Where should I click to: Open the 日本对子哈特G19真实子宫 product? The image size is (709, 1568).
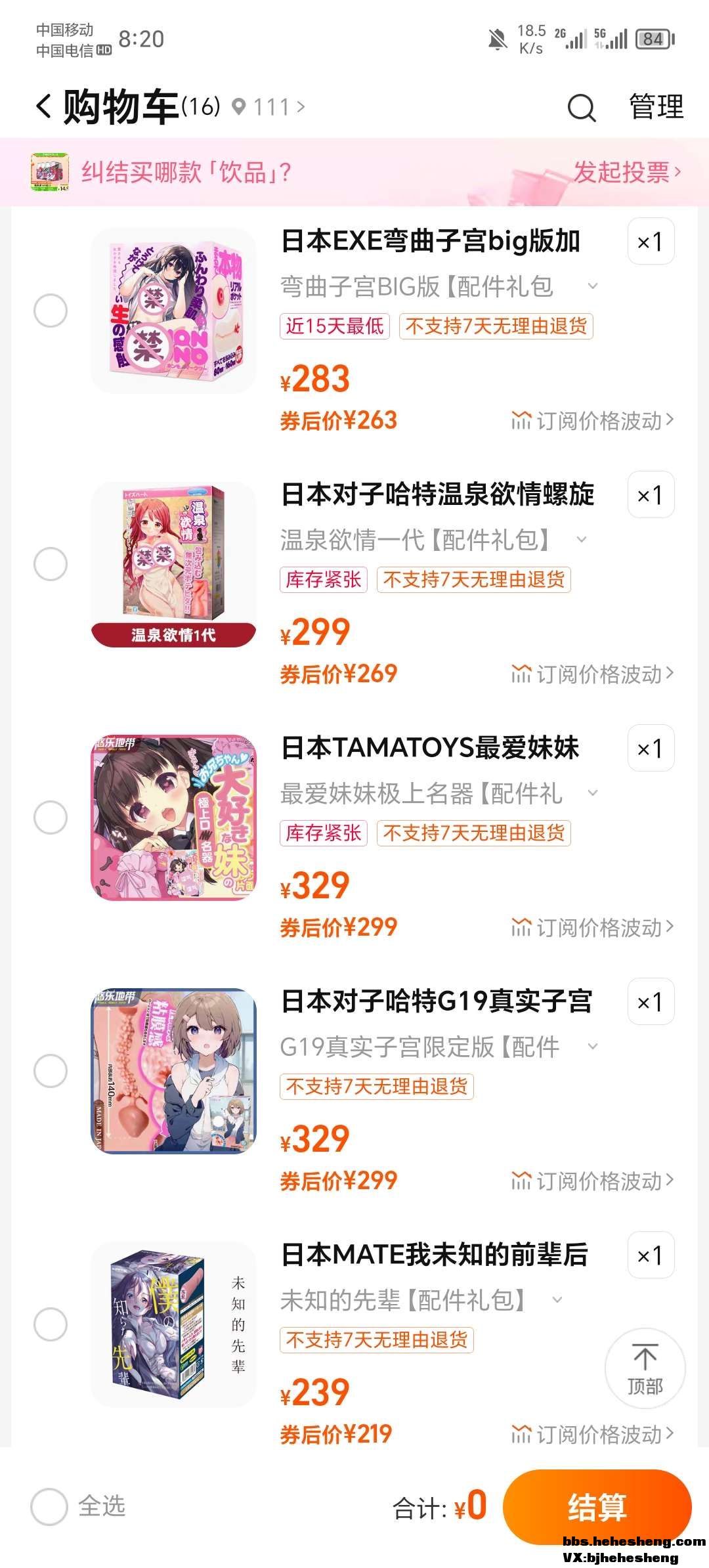coord(437,1001)
